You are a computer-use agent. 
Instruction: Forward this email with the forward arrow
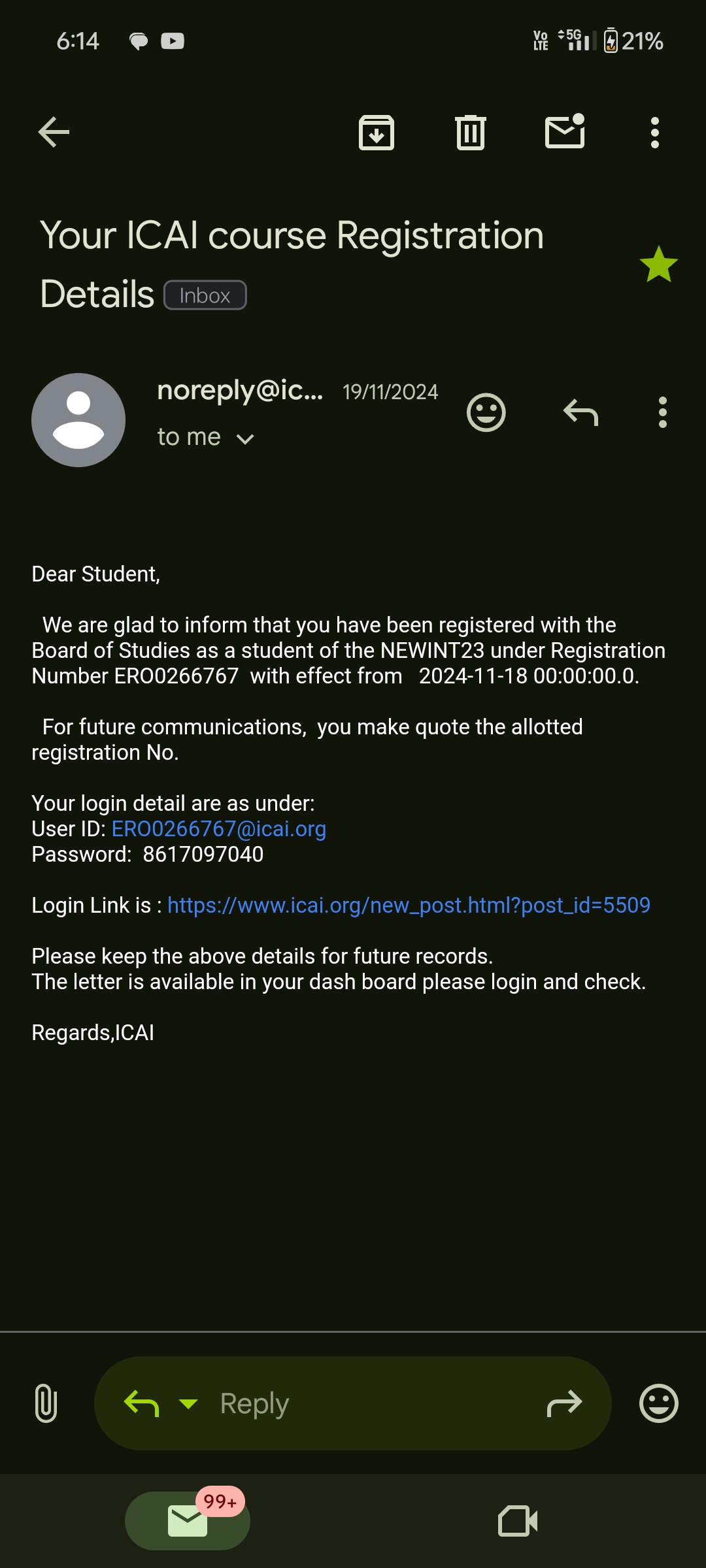tap(564, 1403)
